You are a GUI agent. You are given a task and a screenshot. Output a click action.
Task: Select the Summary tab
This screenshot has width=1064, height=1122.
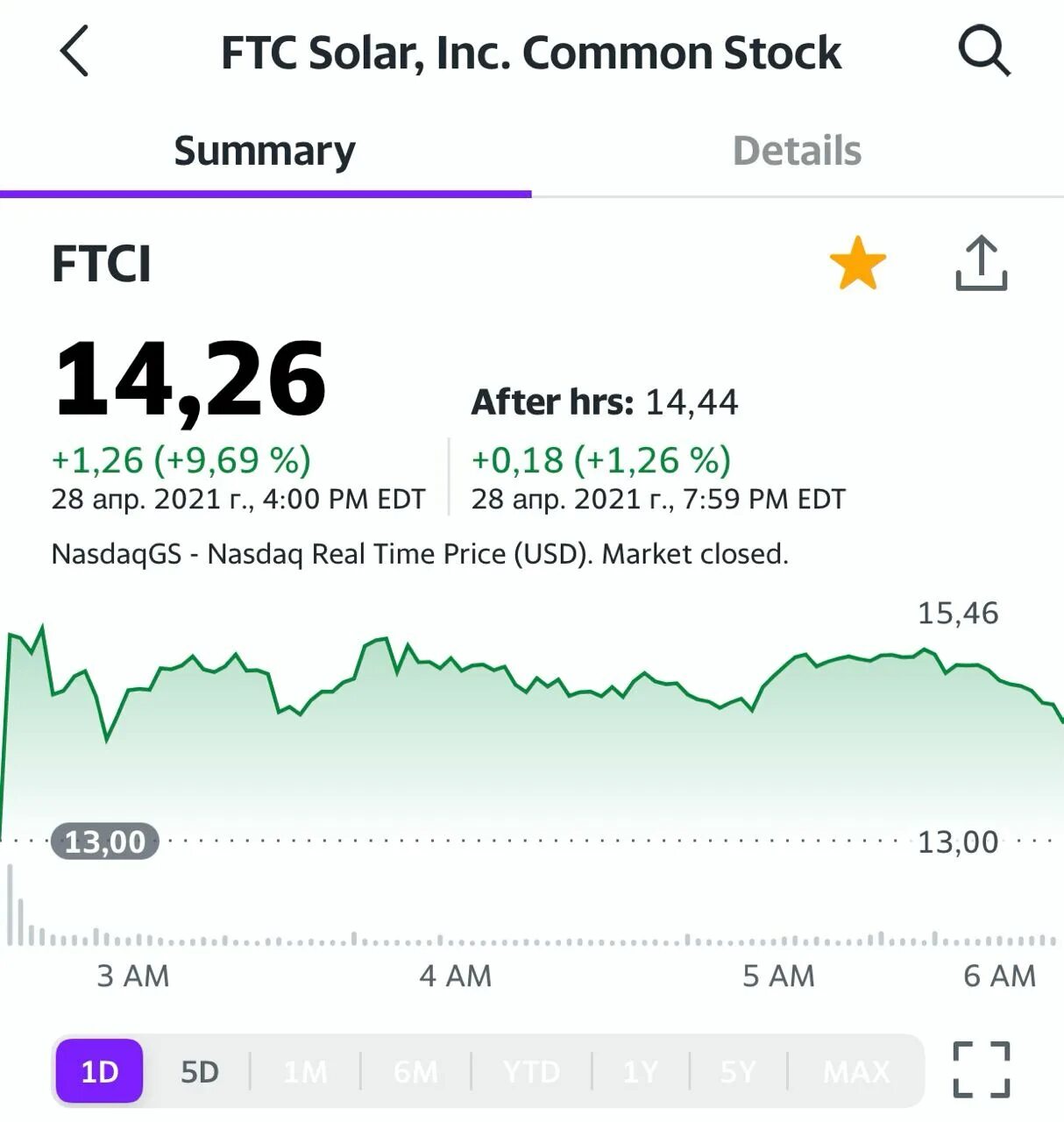pyautogui.click(x=264, y=150)
